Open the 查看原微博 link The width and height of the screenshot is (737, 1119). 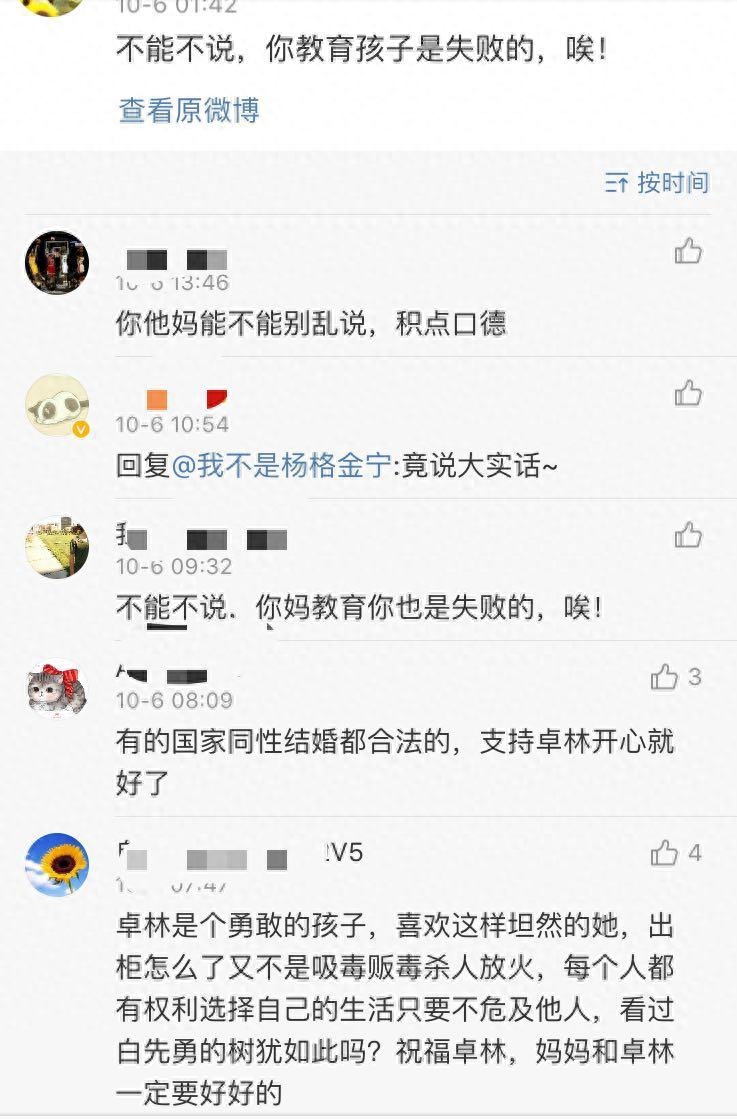tap(189, 110)
